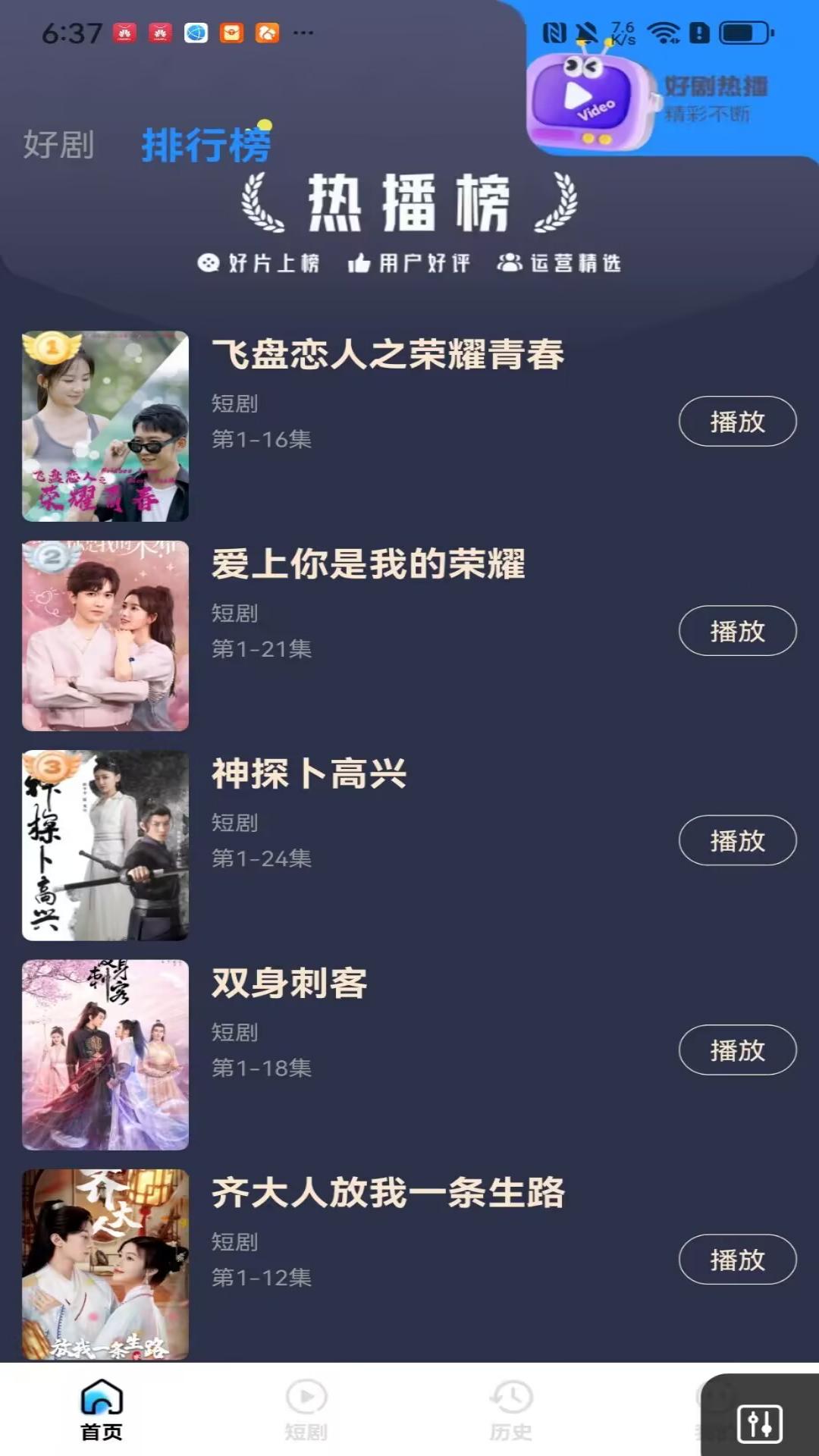Expand hidden status bar icons via the ellipsis
Viewport: 819px width, 1456px height.
pos(303,33)
